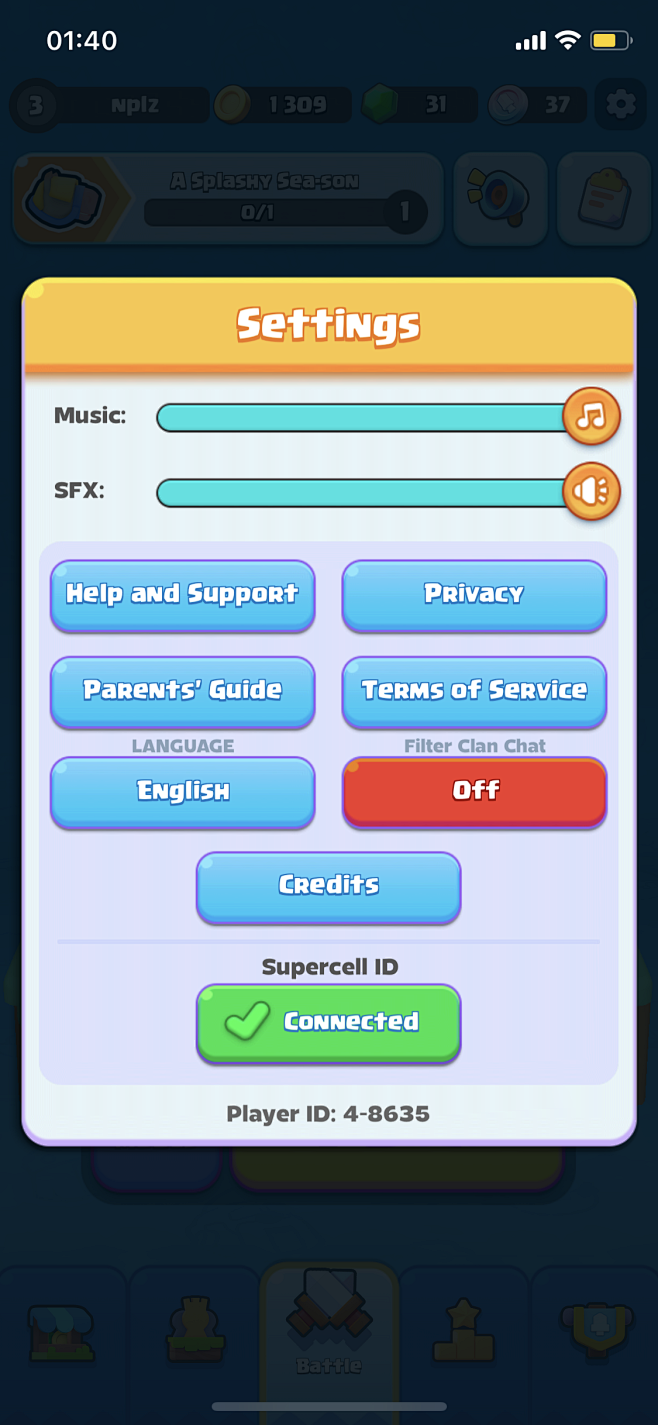Open the Supercell ID Connected button
This screenshot has height=1425, width=658.
[x=328, y=1021]
